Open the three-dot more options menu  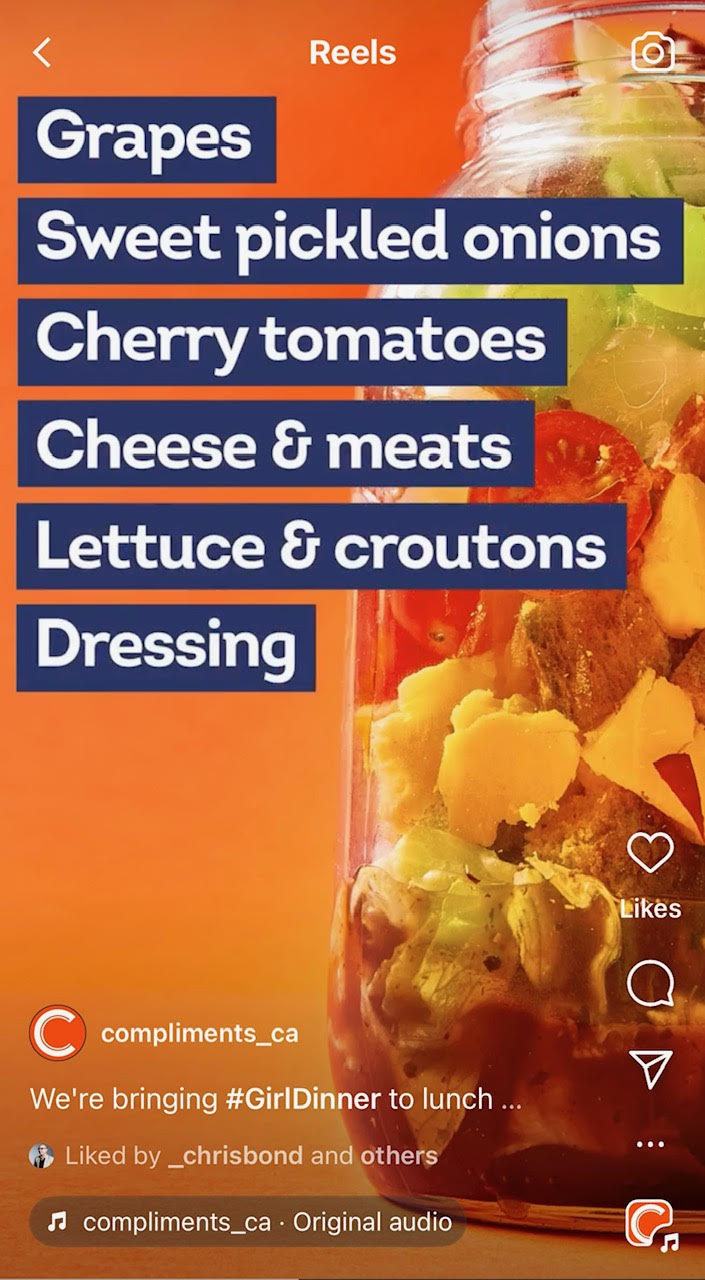point(650,1144)
